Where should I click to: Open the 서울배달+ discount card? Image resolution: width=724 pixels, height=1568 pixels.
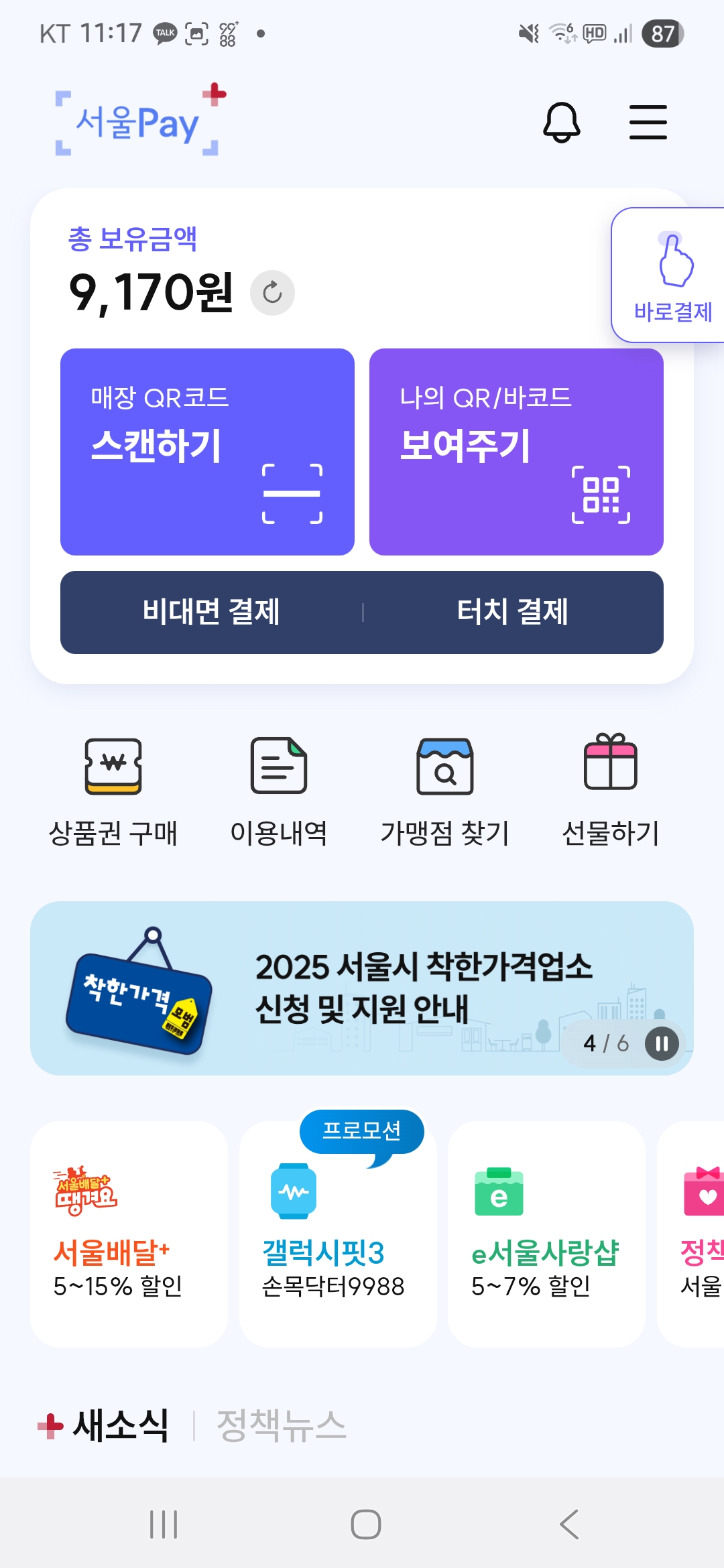129,1233
